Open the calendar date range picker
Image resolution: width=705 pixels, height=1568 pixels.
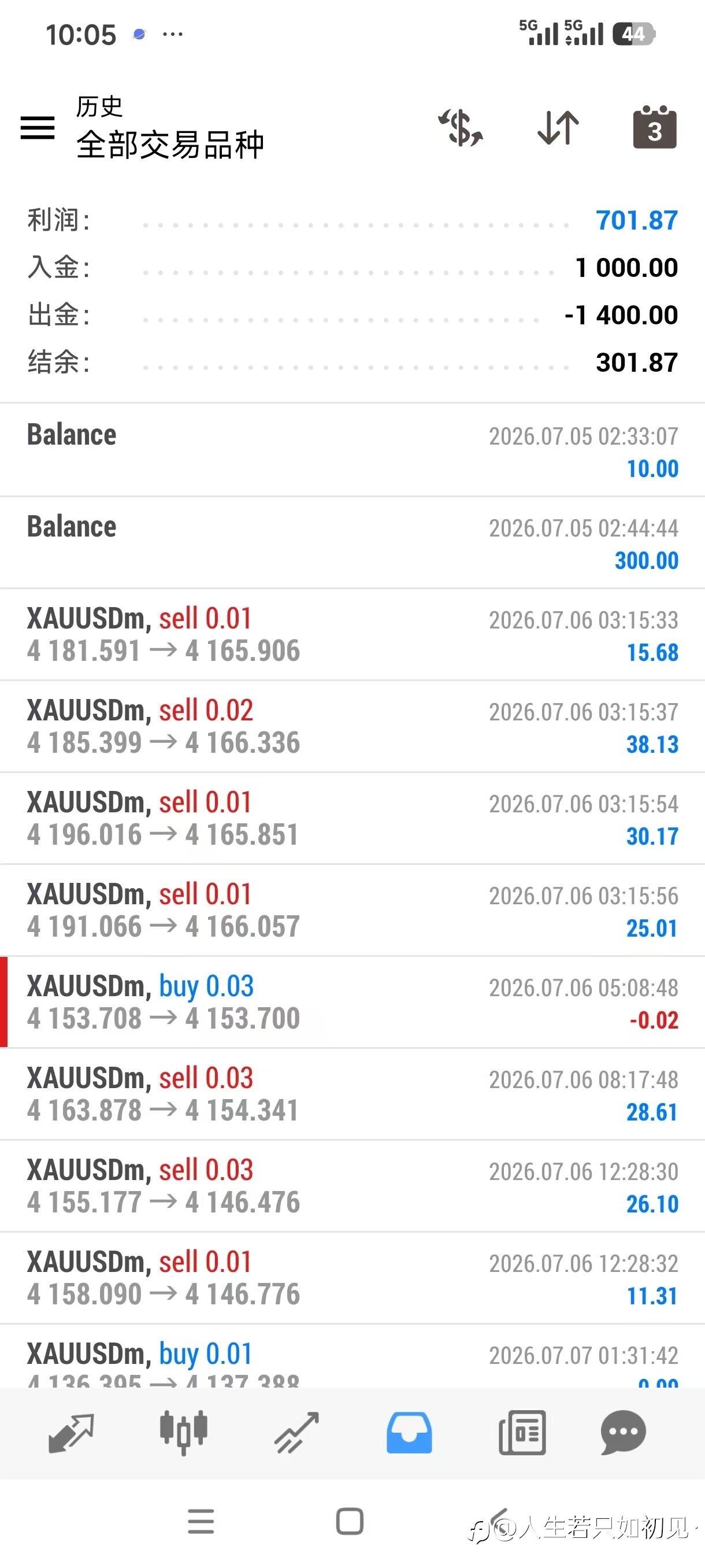[x=655, y=127]
